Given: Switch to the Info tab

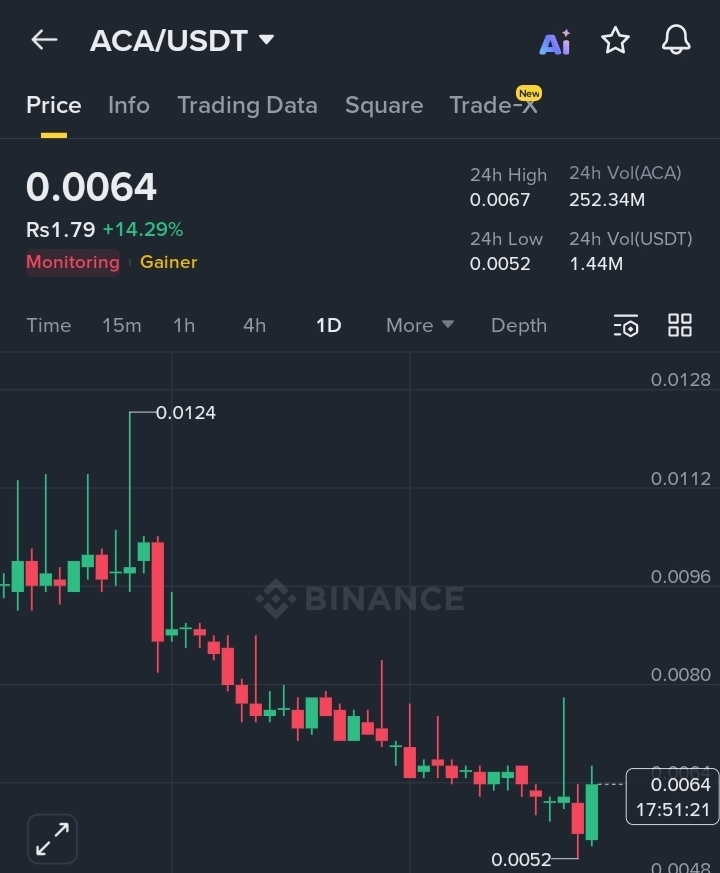Looking at the screenshot, I should coord(129,105).
